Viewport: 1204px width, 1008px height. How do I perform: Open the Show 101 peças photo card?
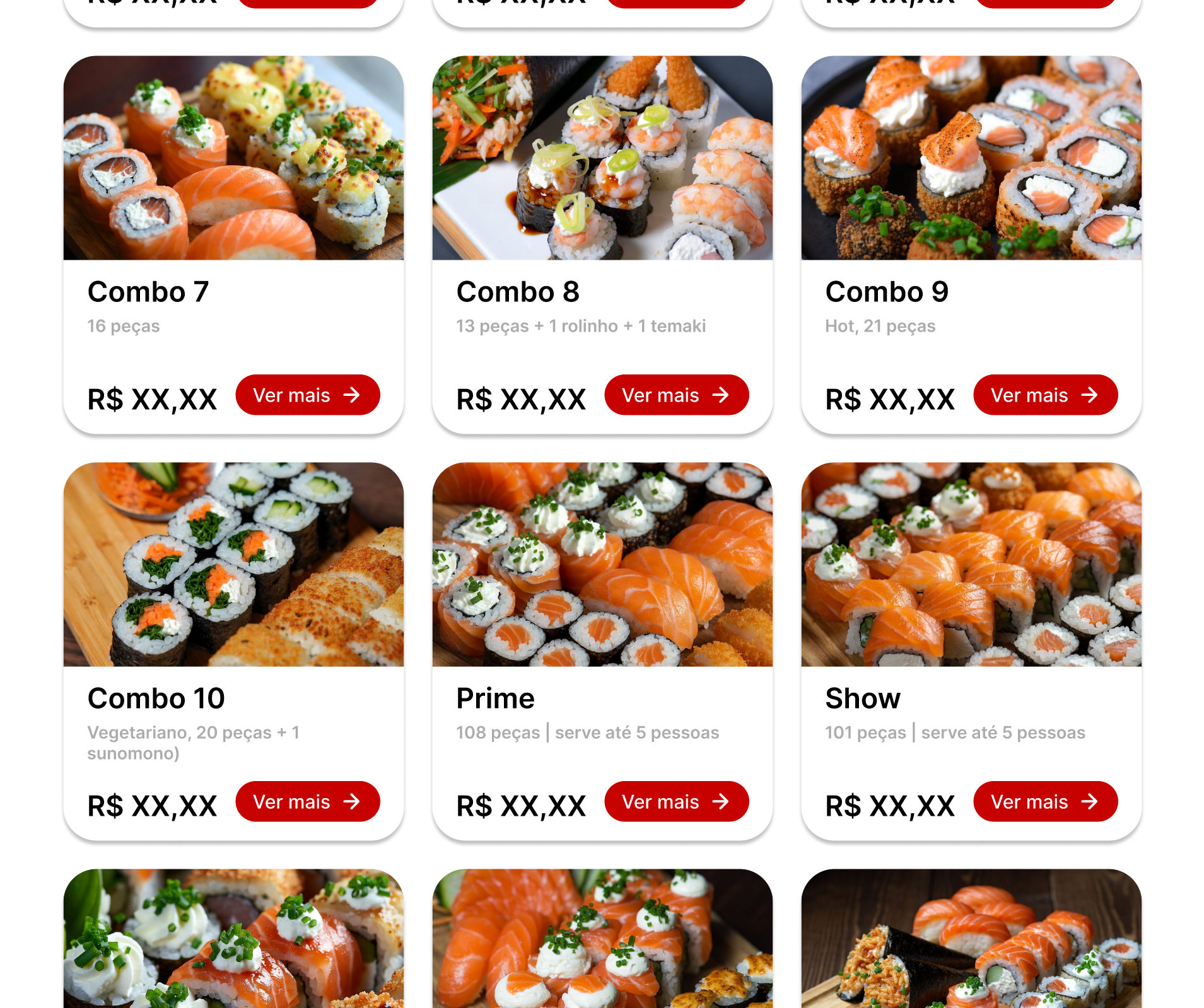coord(971,564)
